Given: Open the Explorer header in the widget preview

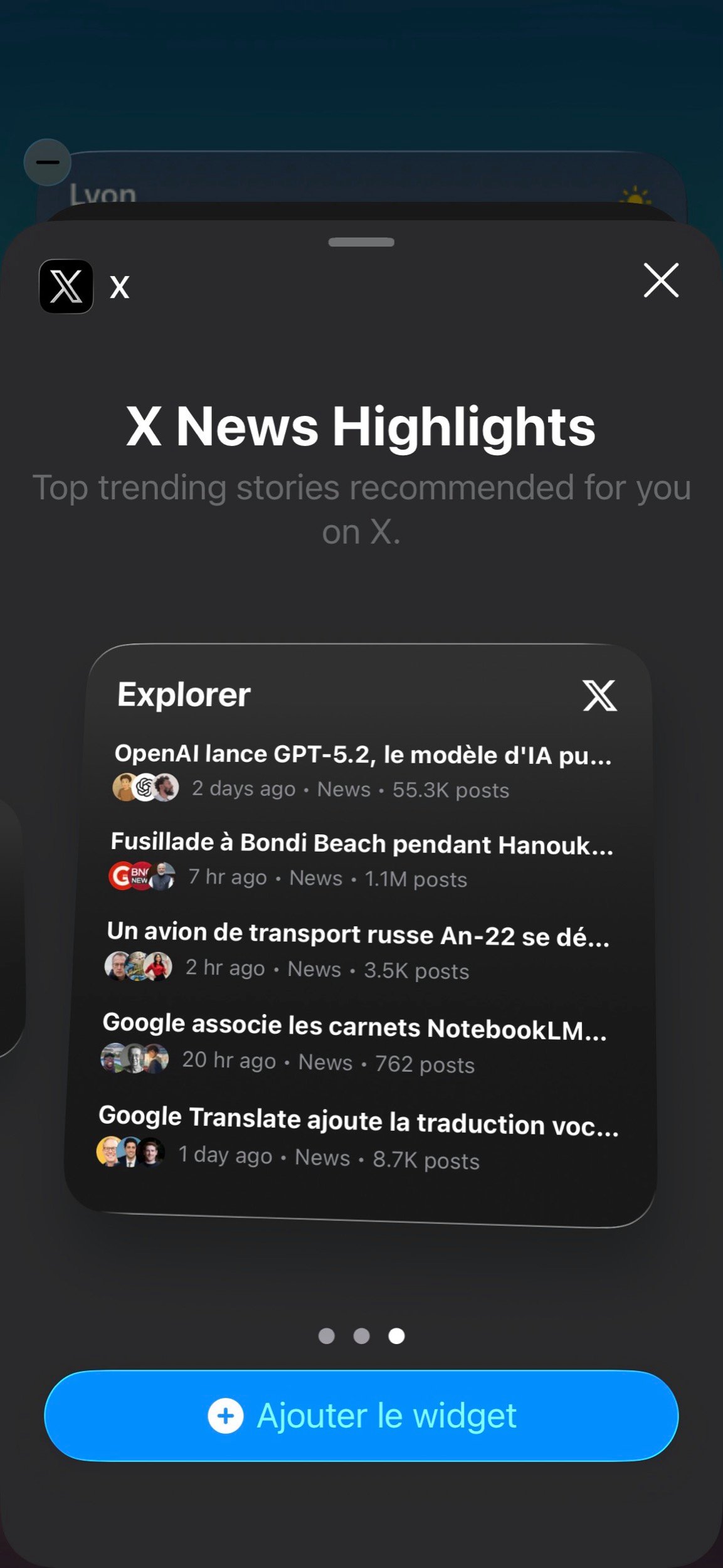Looking at the screenshot, I should (184, 695).
